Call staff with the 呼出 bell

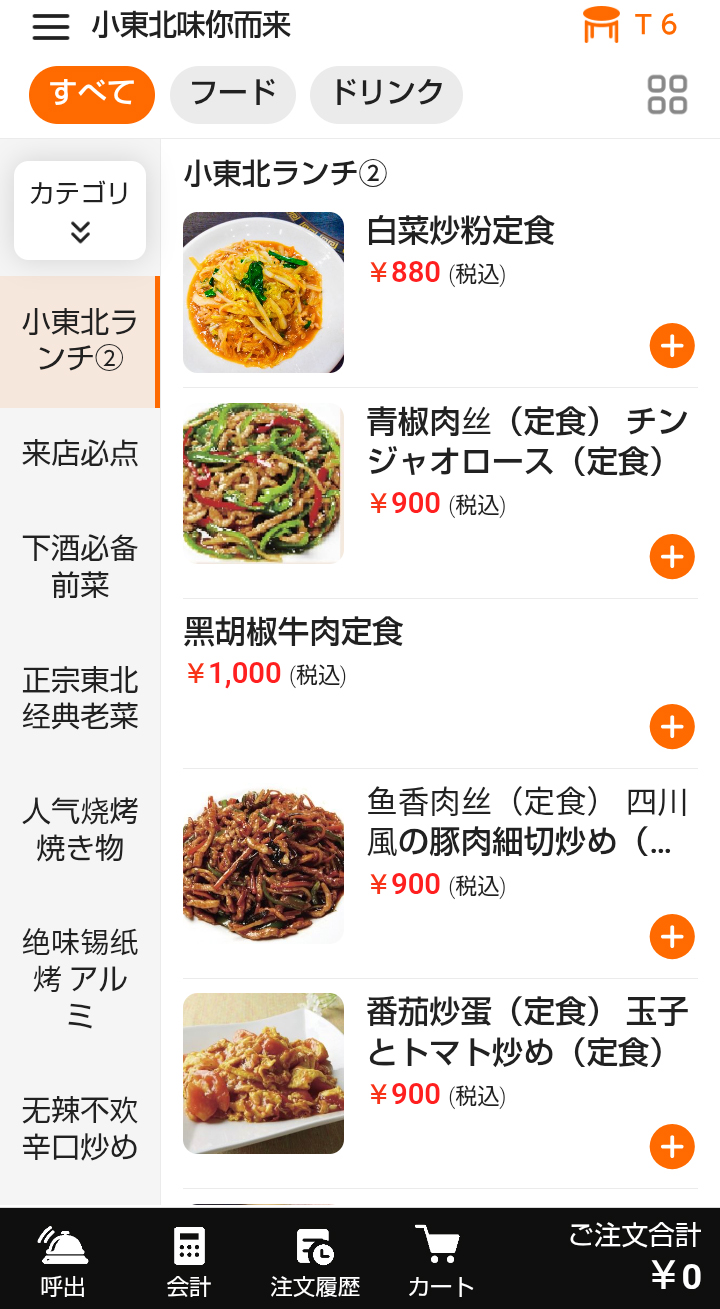point(64,1260)
